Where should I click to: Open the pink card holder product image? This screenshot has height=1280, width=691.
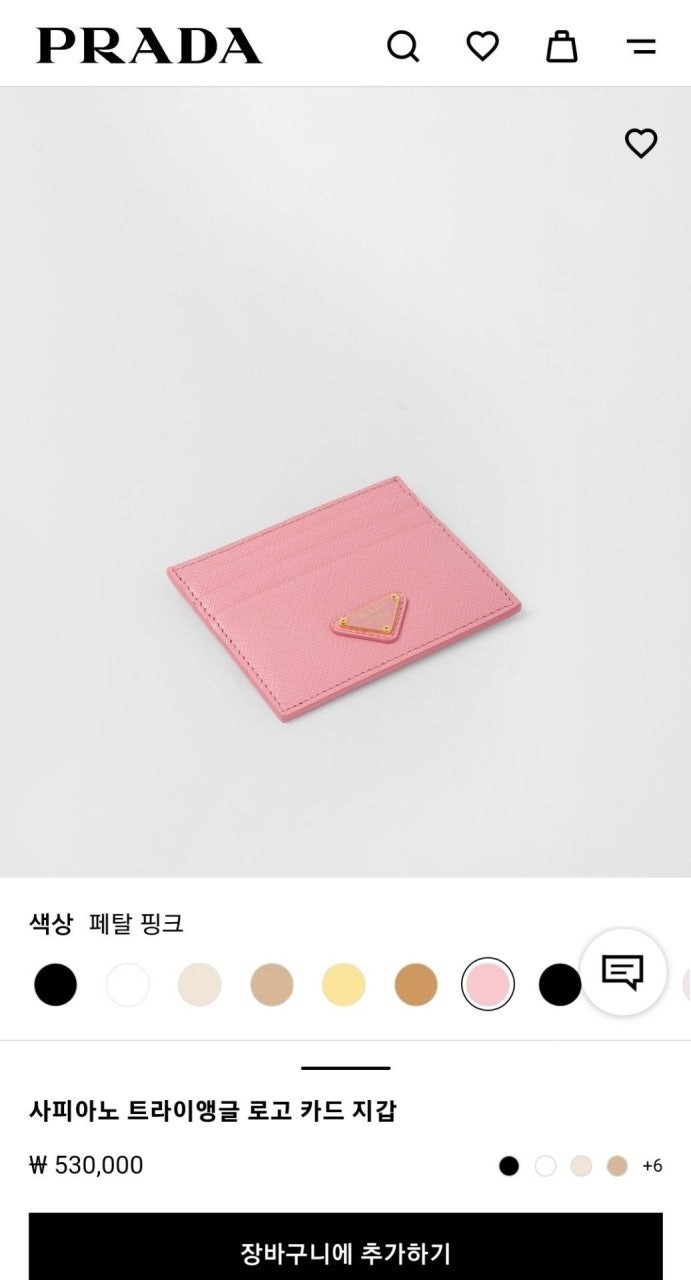point(343,599)
